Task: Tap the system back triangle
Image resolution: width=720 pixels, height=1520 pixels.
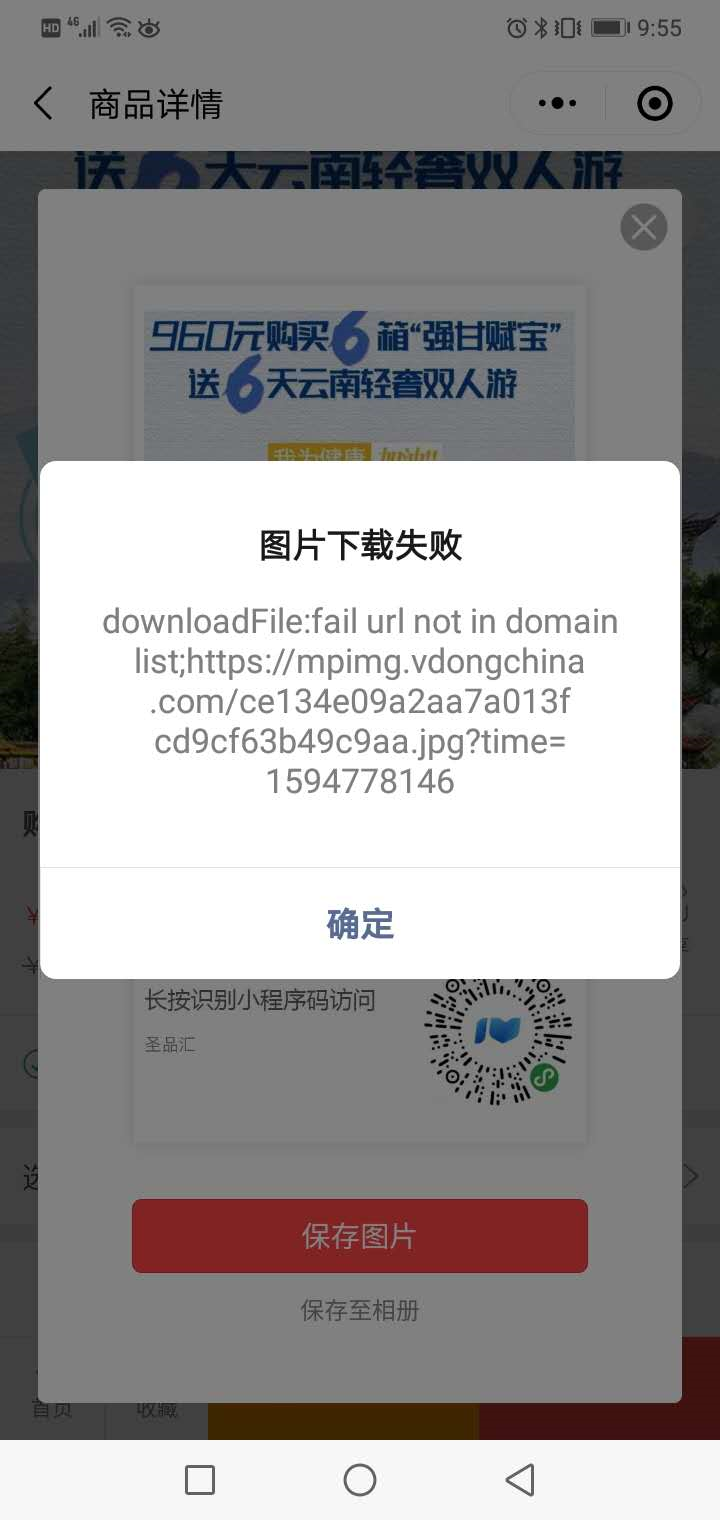Action: [520, 1480]
